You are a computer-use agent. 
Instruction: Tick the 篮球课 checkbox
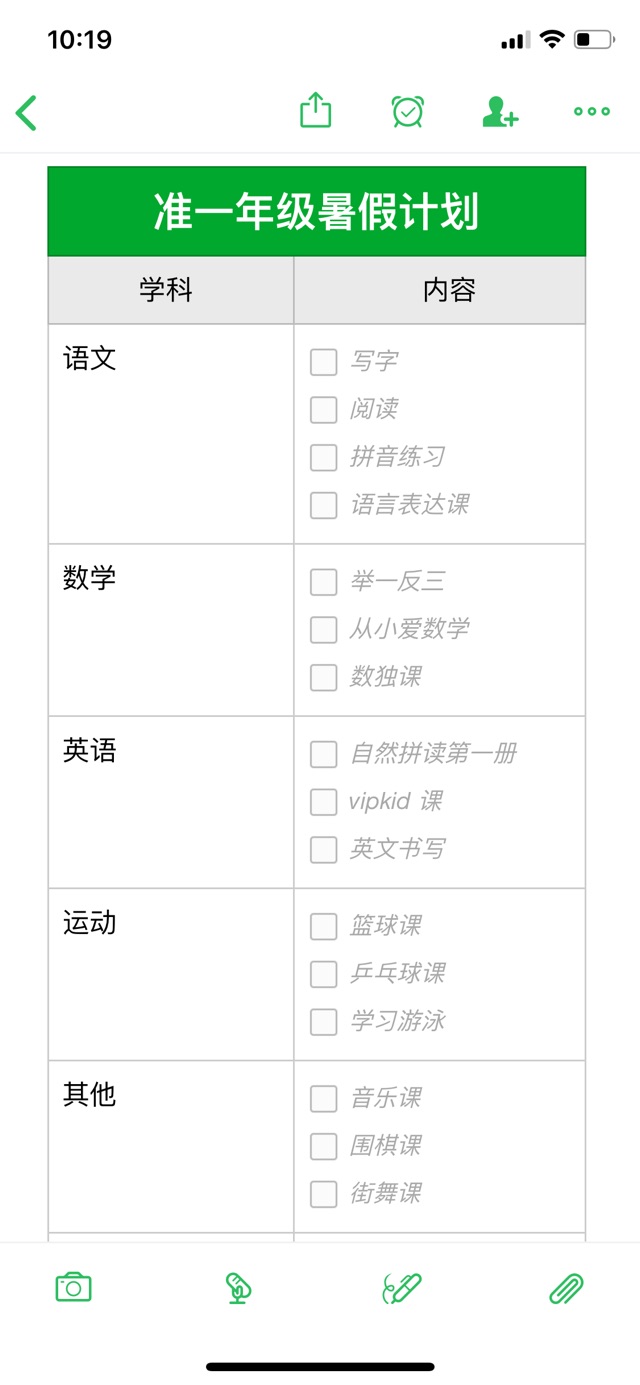(323, 926)
